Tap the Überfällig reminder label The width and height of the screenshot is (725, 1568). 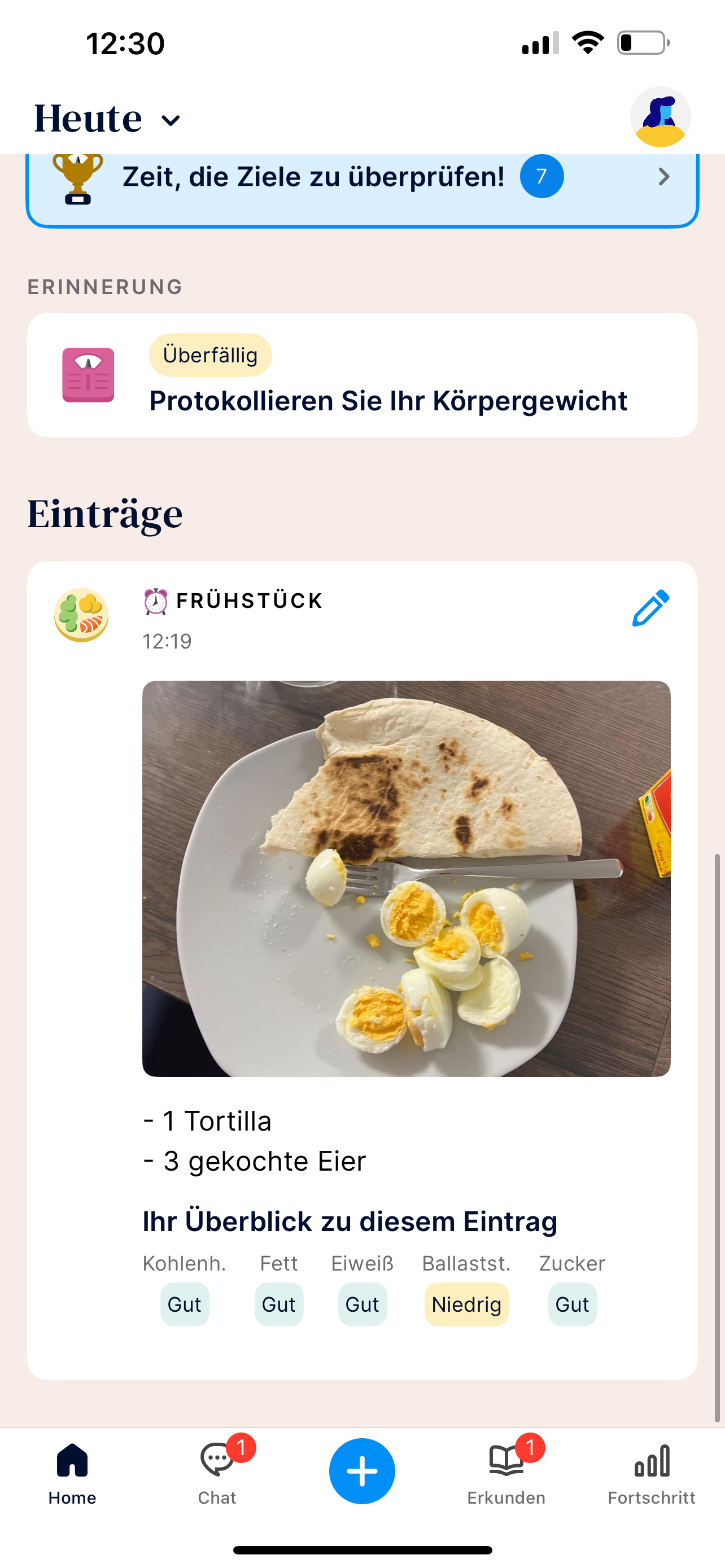click(209, 355)
